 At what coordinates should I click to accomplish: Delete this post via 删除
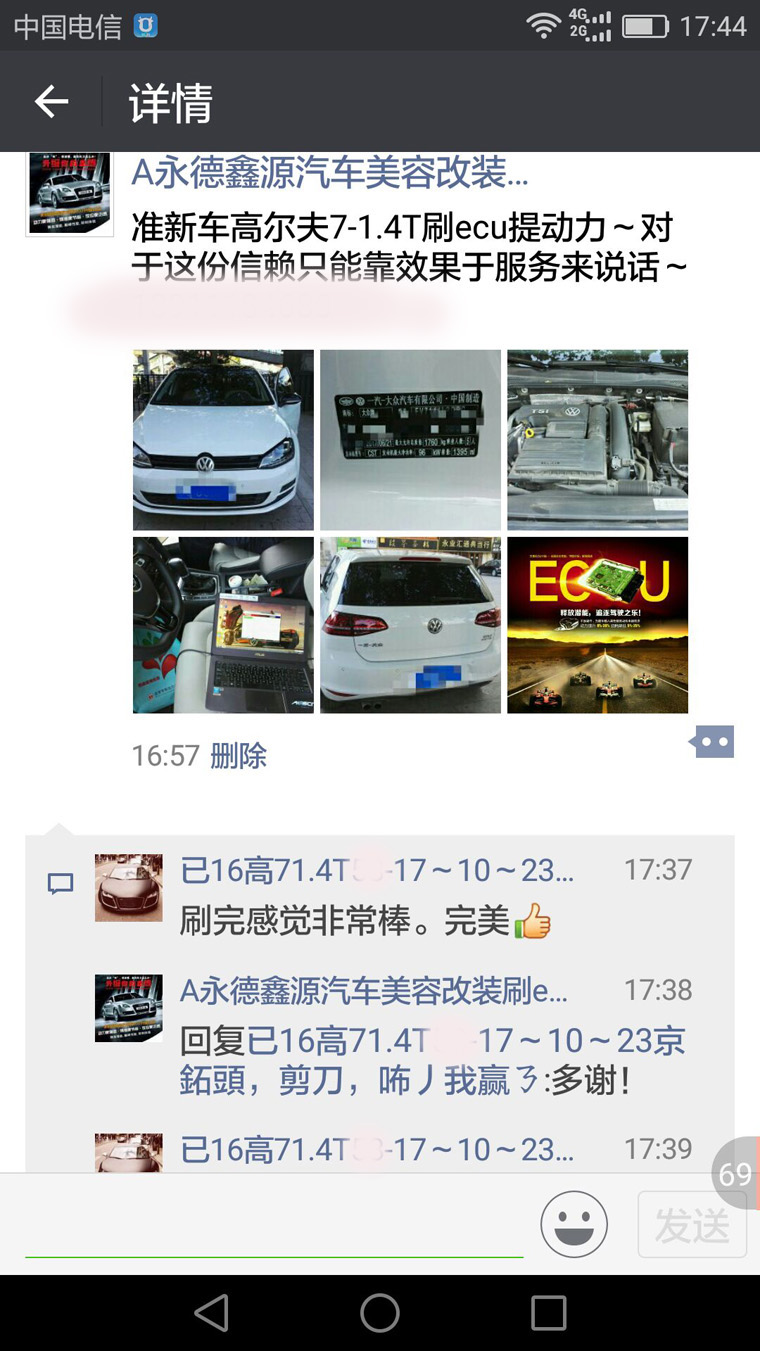click(x=238, y=756)
